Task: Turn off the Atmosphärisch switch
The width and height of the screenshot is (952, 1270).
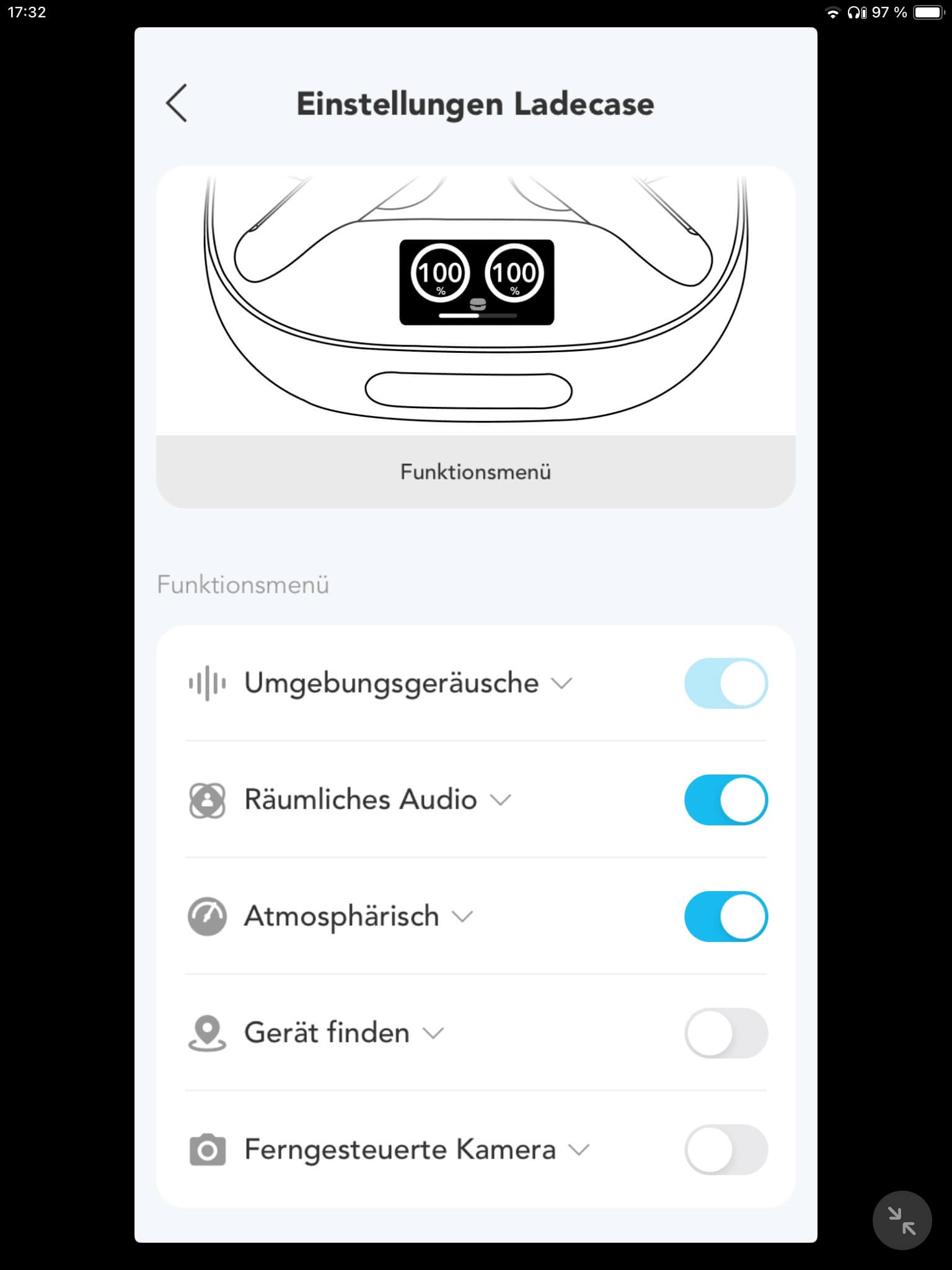Action: pyautogui.click(x=726, y=917)
